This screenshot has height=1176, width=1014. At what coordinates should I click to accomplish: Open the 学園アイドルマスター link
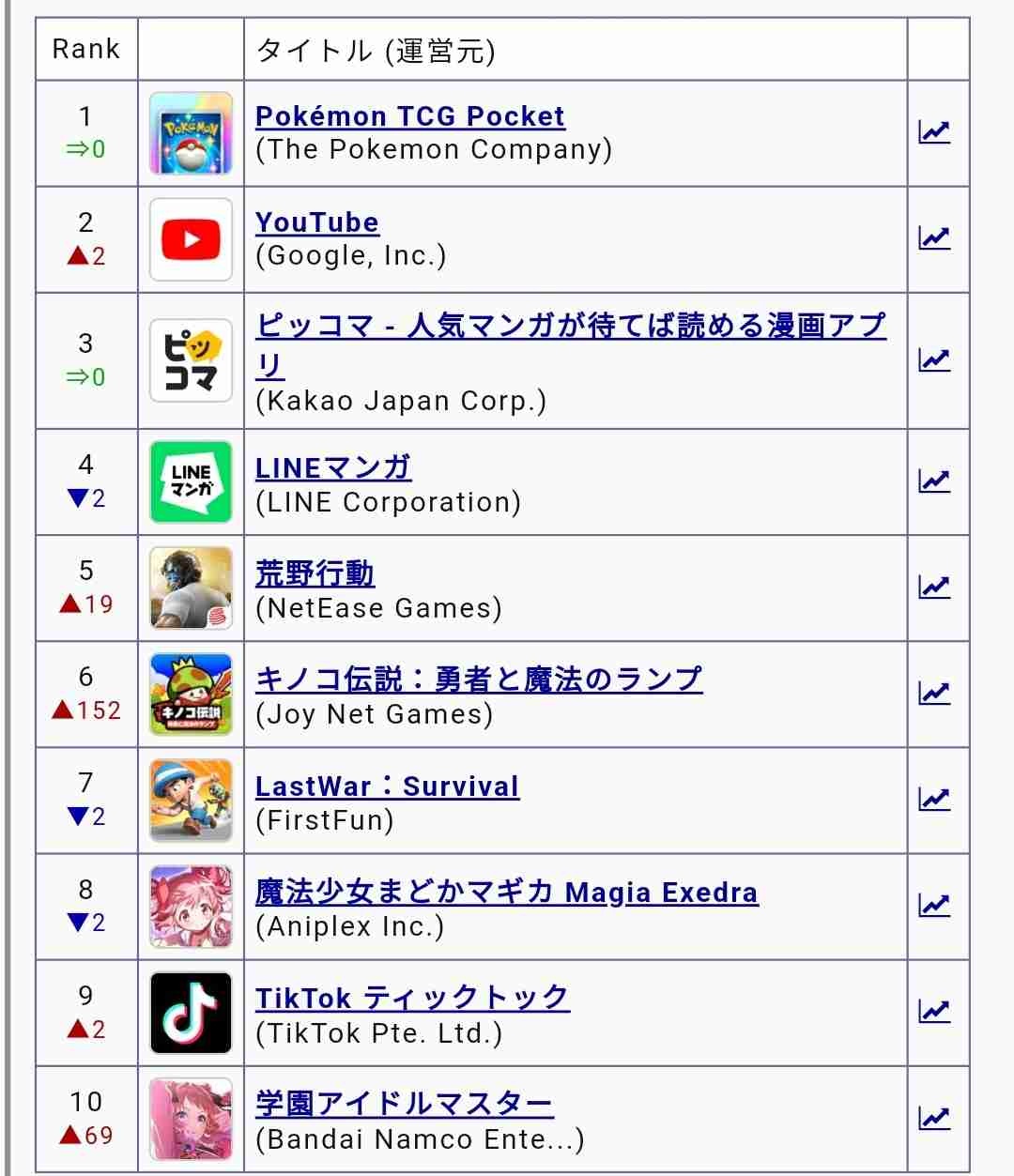coord(404,1105)
